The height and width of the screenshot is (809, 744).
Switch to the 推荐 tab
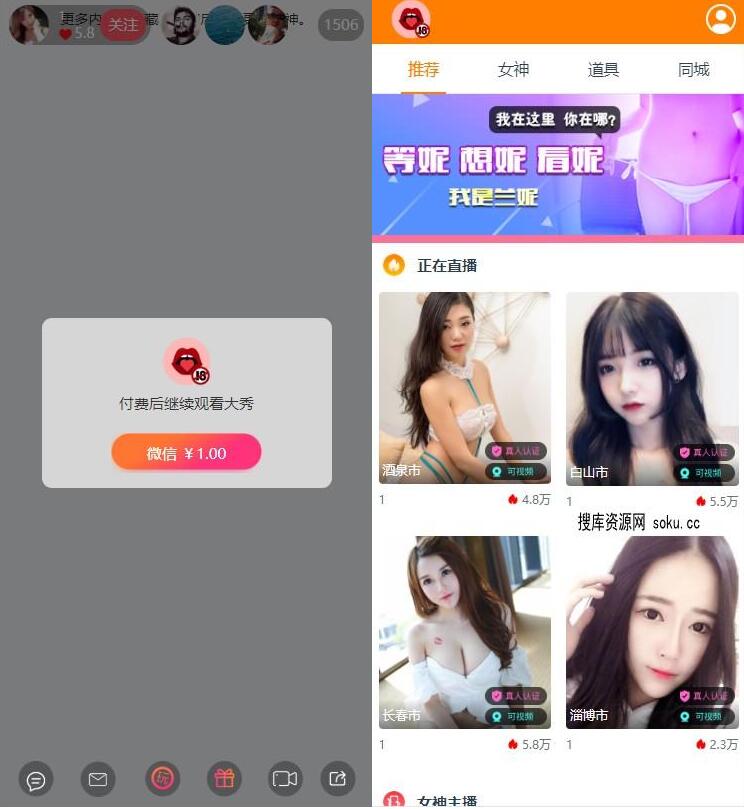tap(423, 69)
